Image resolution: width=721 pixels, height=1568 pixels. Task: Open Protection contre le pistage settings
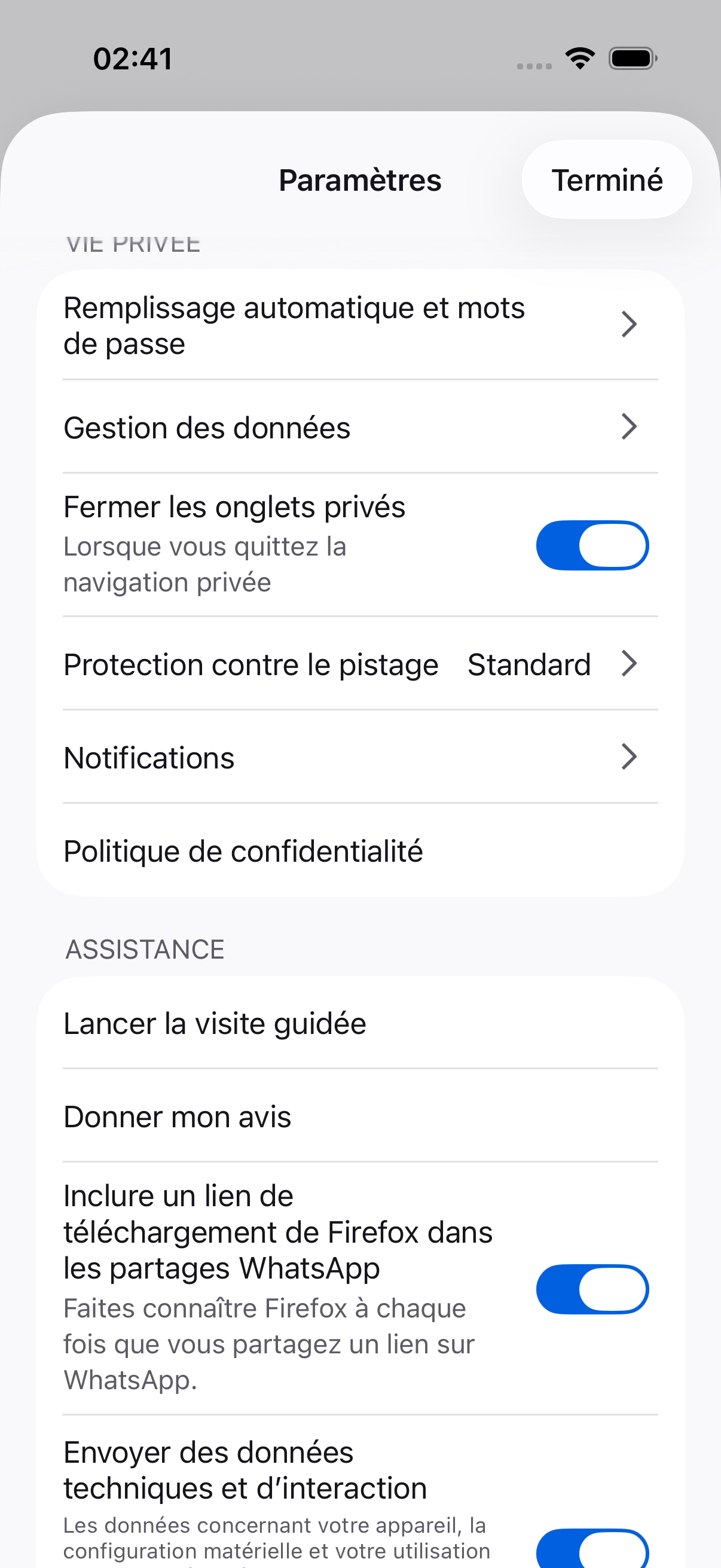(360, 663)
